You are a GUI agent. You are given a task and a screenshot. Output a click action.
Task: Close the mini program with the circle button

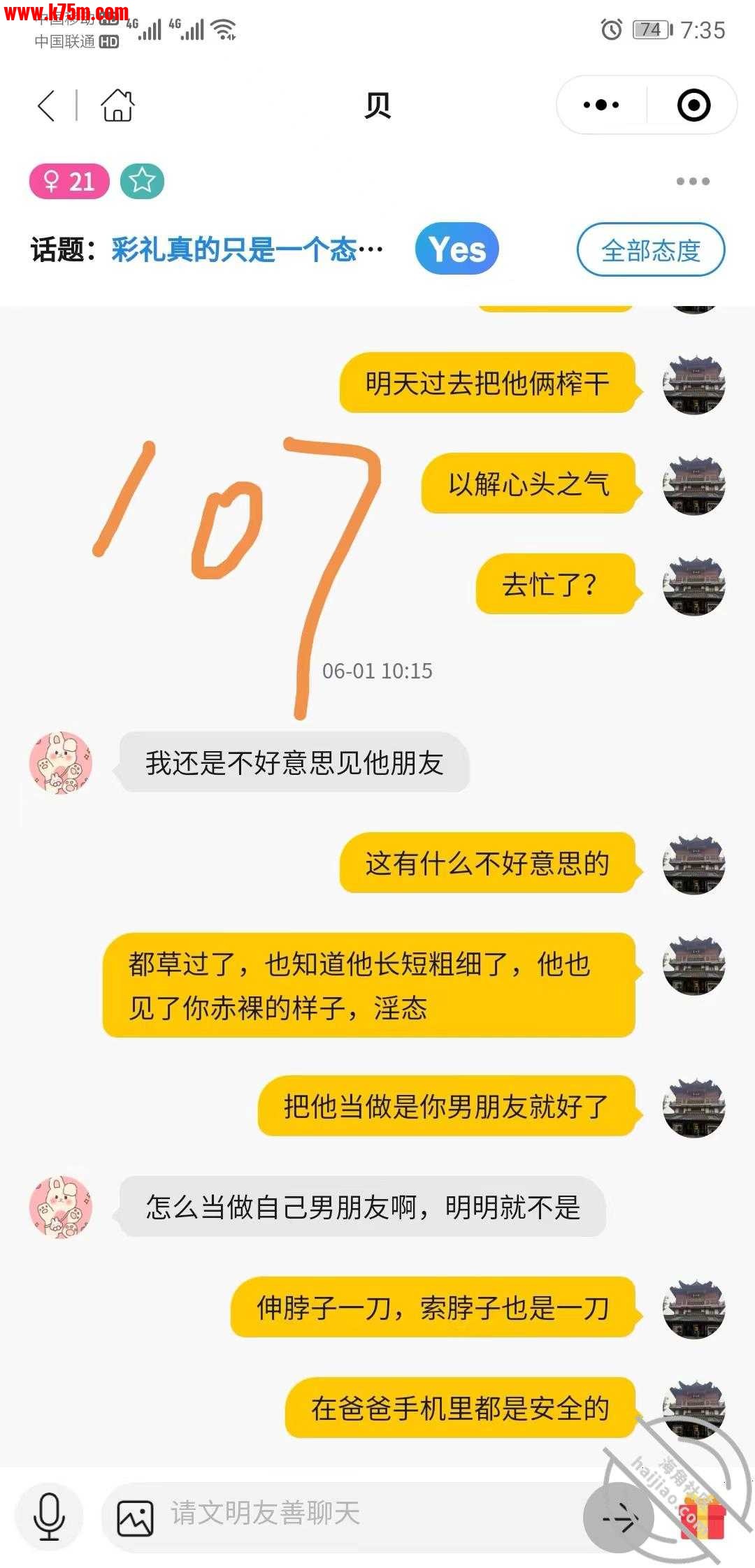693,106
